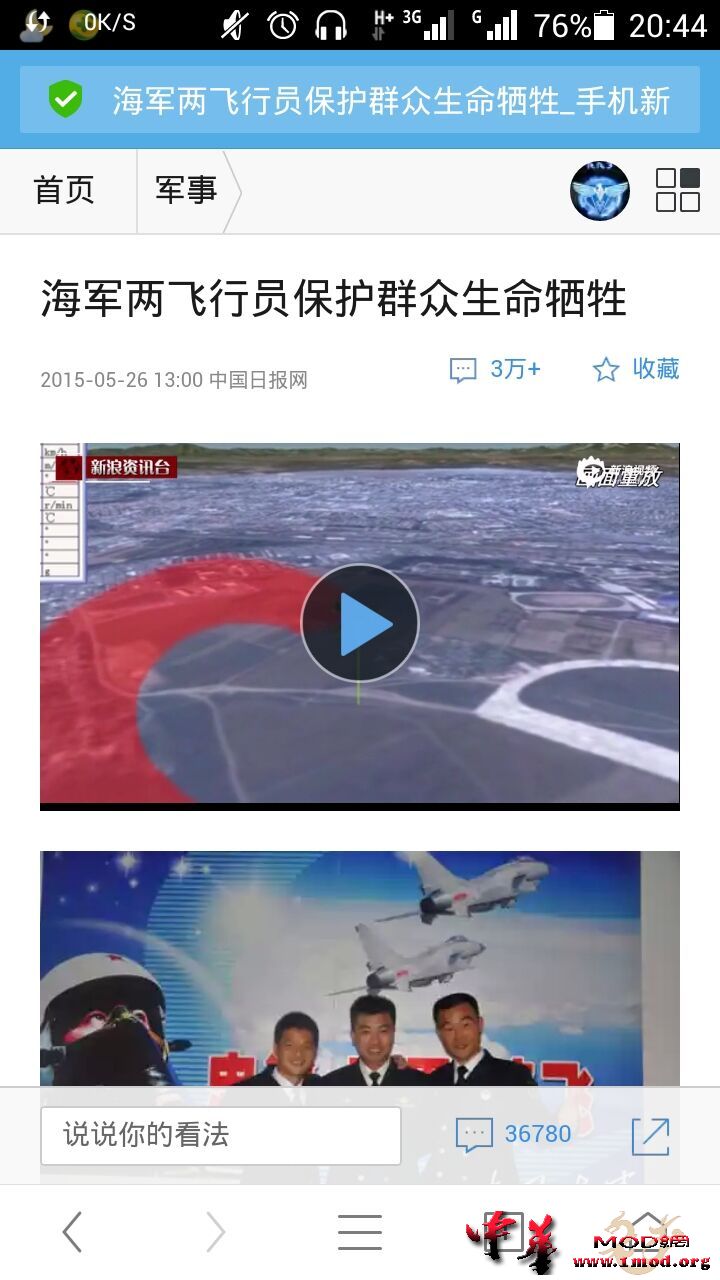
Task: Tap the 说说你的看法 comment input field
Action: coord(220,1135)
